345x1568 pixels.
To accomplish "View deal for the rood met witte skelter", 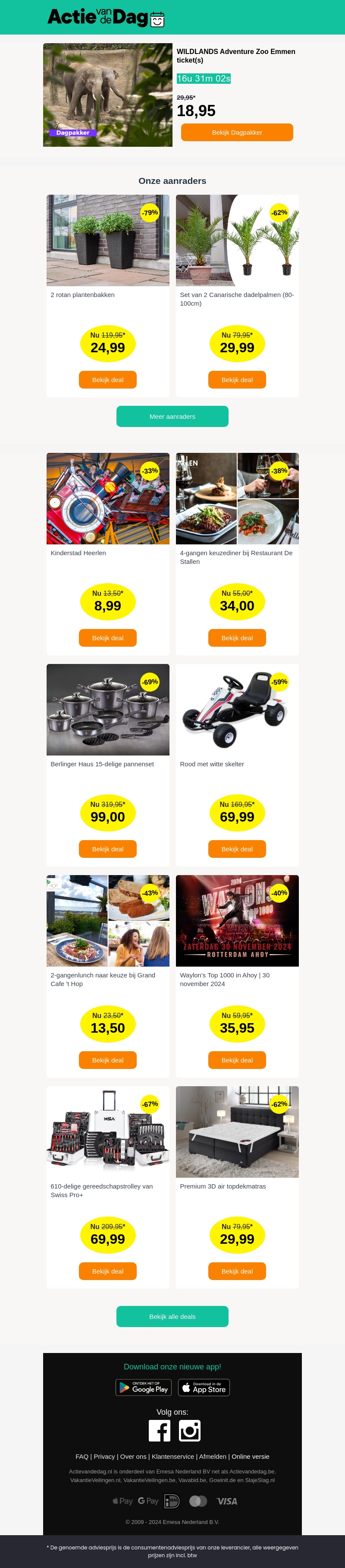I will [237, 849].
